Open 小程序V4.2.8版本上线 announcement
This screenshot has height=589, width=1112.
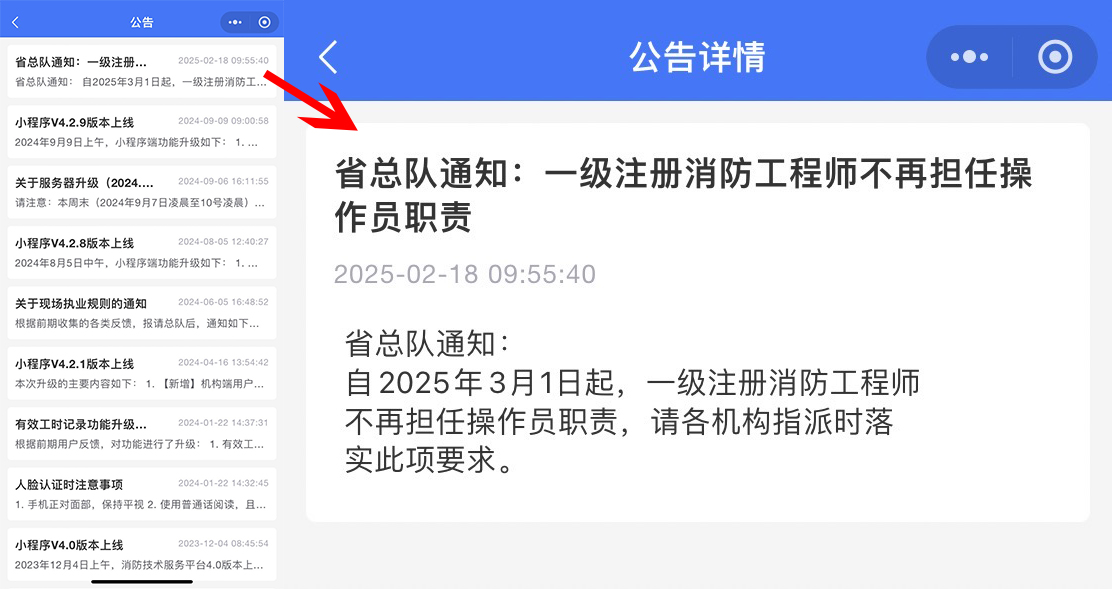pos(141,252)
